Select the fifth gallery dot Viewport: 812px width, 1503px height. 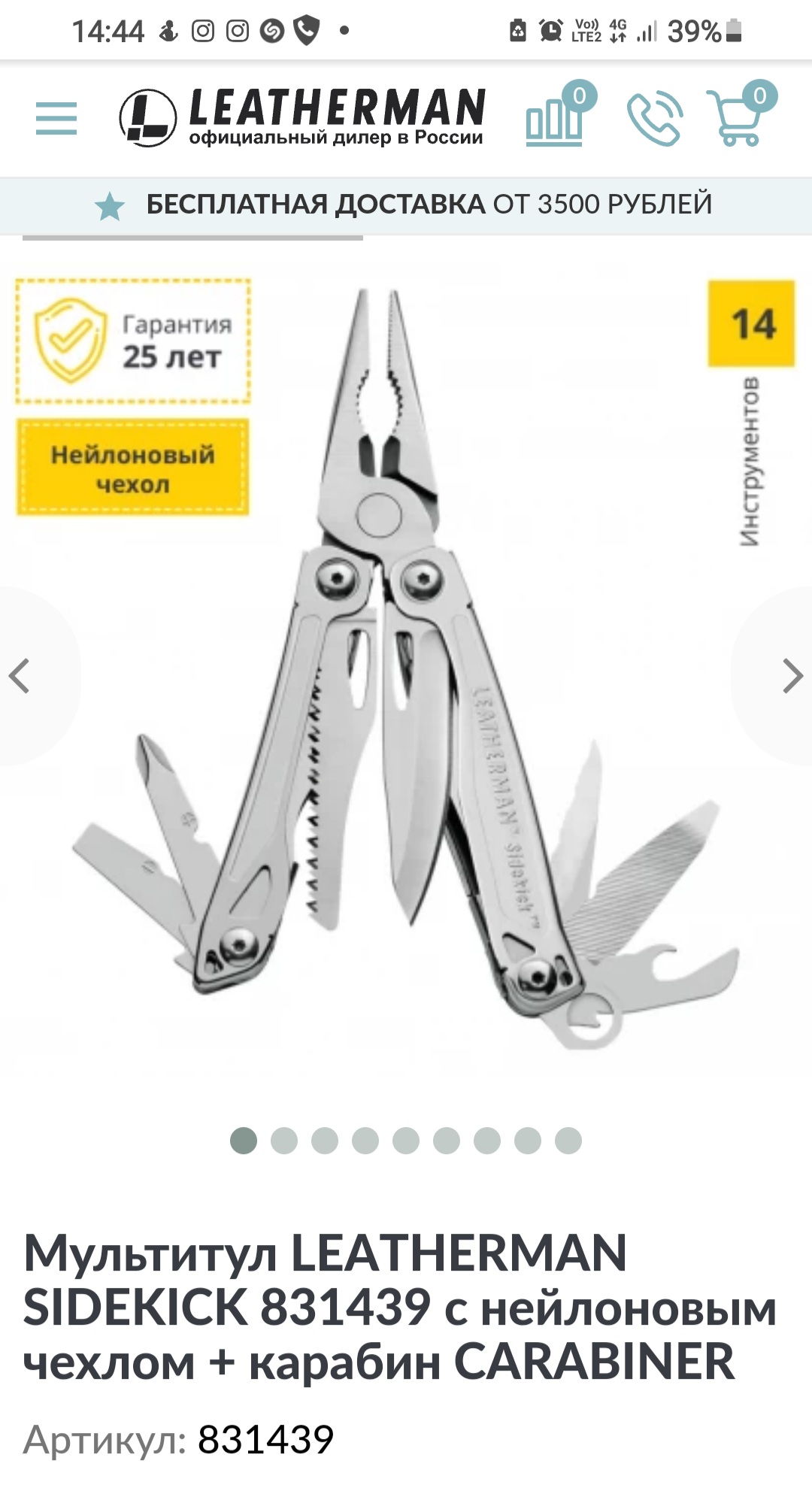point(406,1141)
